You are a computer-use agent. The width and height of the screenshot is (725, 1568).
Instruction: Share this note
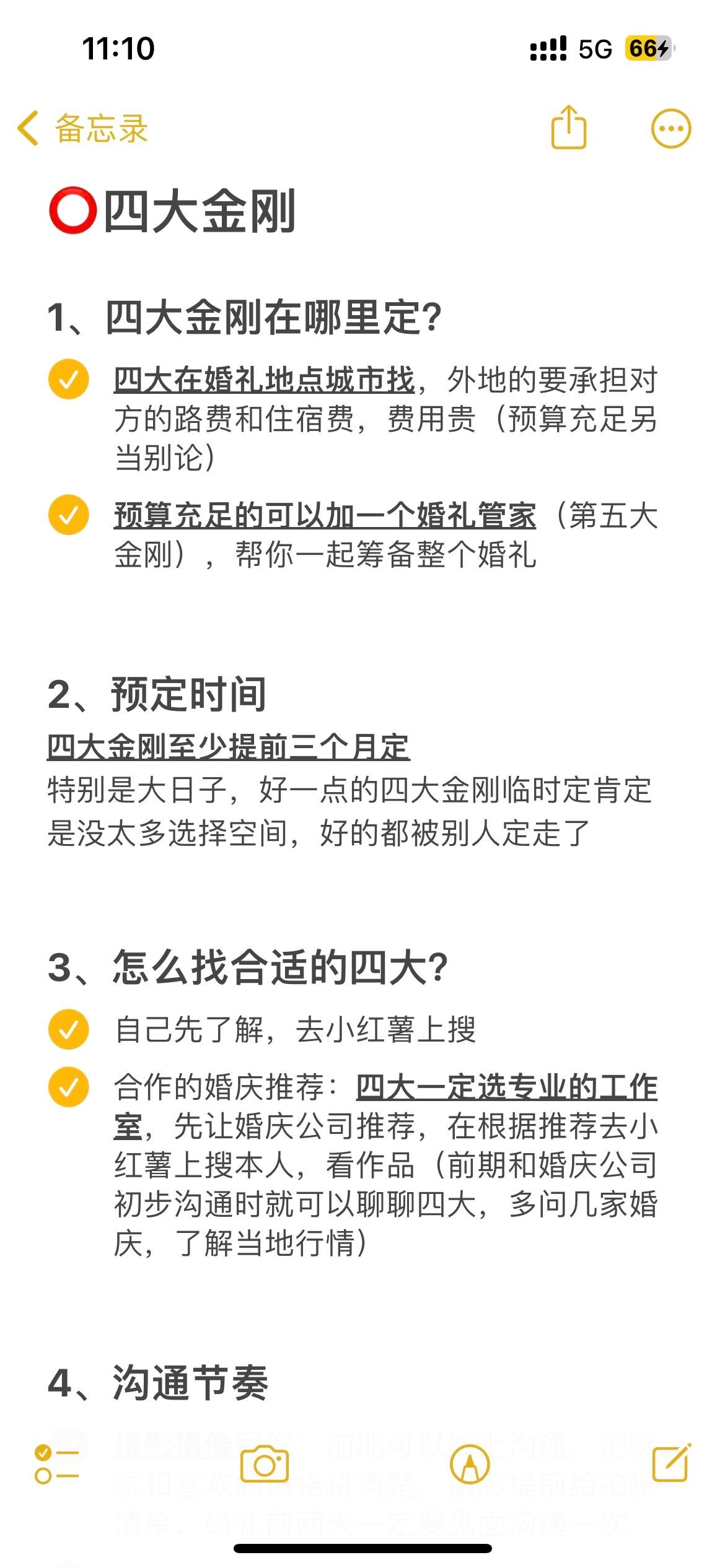(x=568, y=128)
